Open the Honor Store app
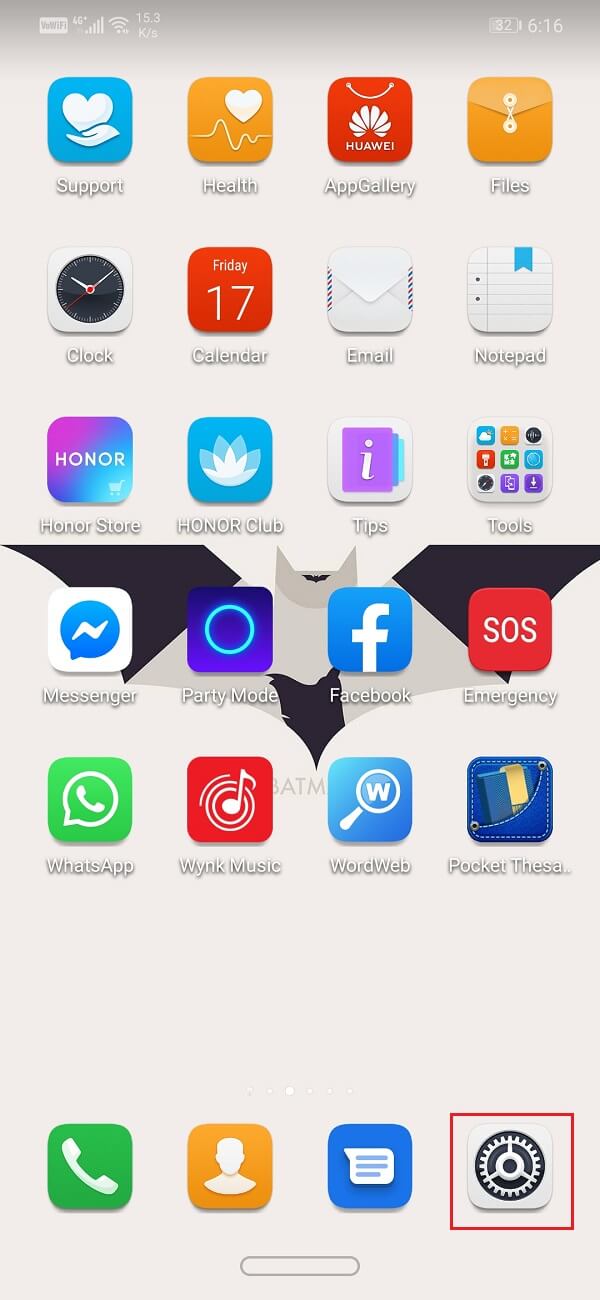Image resolution: width=600 pixels, height=1300 pixels. pos(90,460)
